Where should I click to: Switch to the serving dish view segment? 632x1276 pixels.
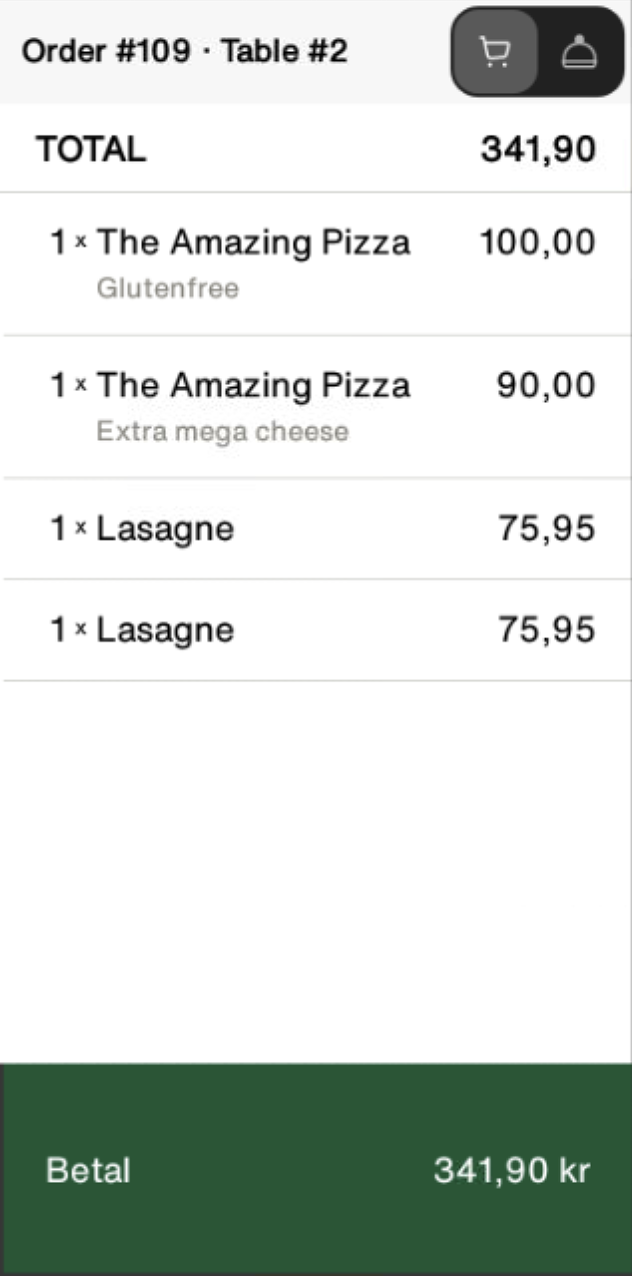[x=580, y=52]
